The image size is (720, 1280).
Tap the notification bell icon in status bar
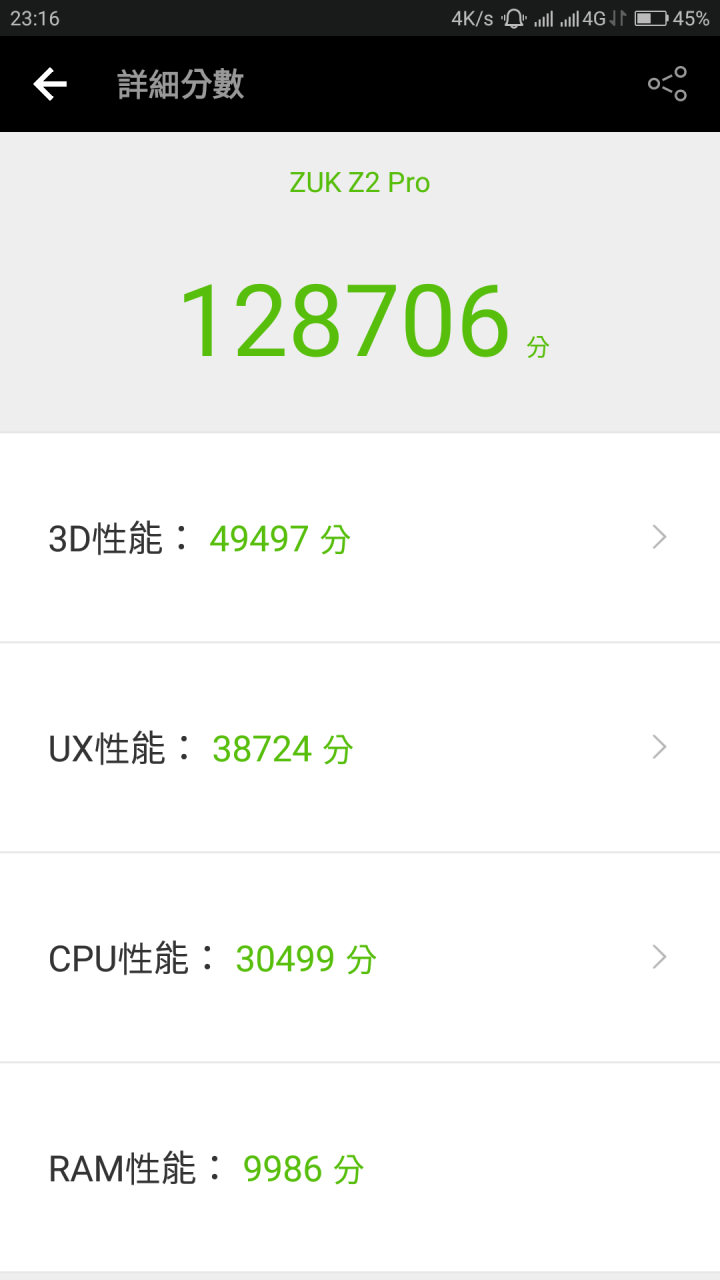513,16
